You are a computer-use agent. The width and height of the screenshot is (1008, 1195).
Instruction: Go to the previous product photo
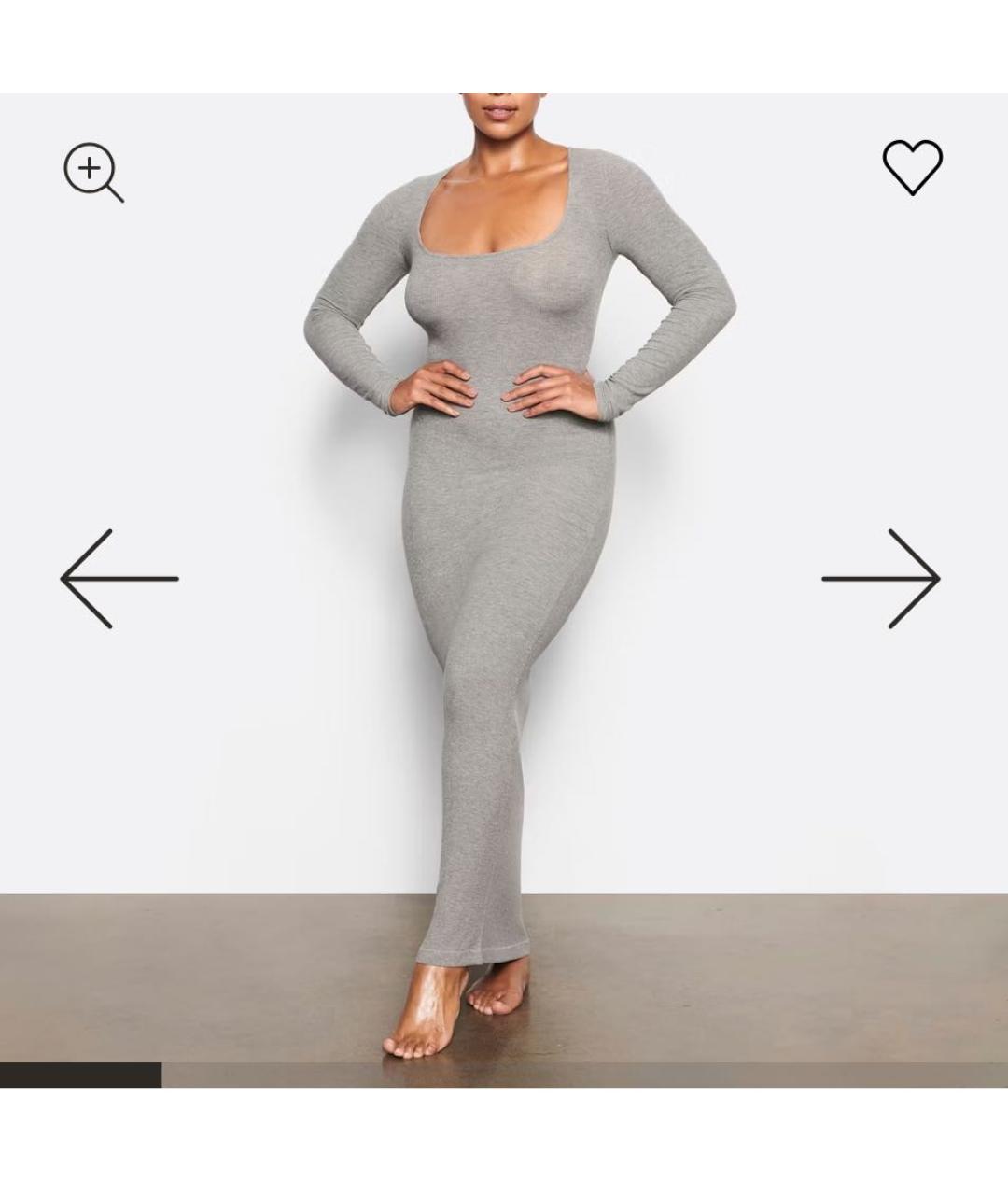point(119,579)
